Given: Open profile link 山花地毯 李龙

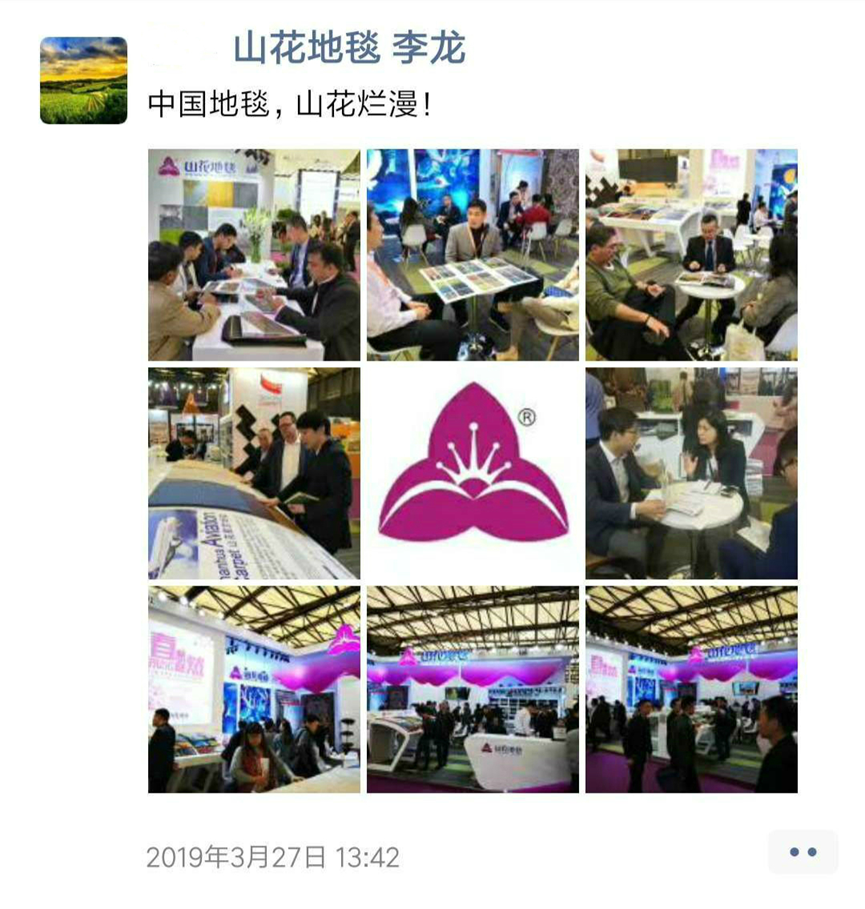Looking at the screenshot, I should pos(349,47).
